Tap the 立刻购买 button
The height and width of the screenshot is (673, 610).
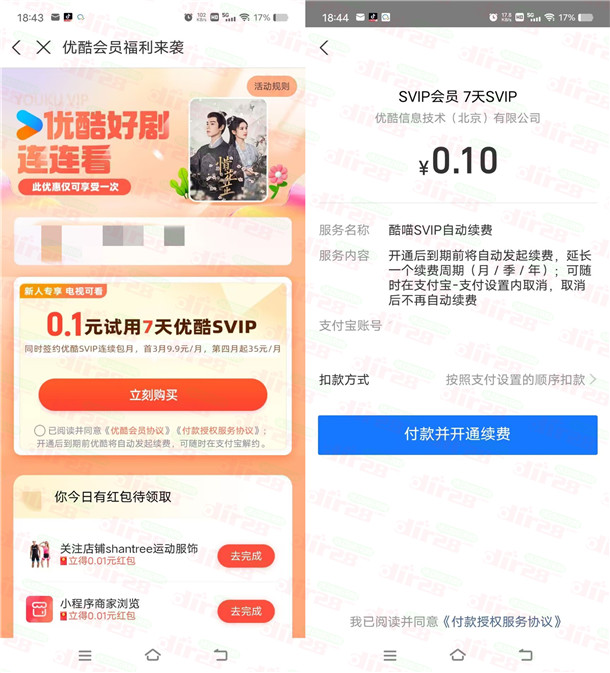pos(153,394)
